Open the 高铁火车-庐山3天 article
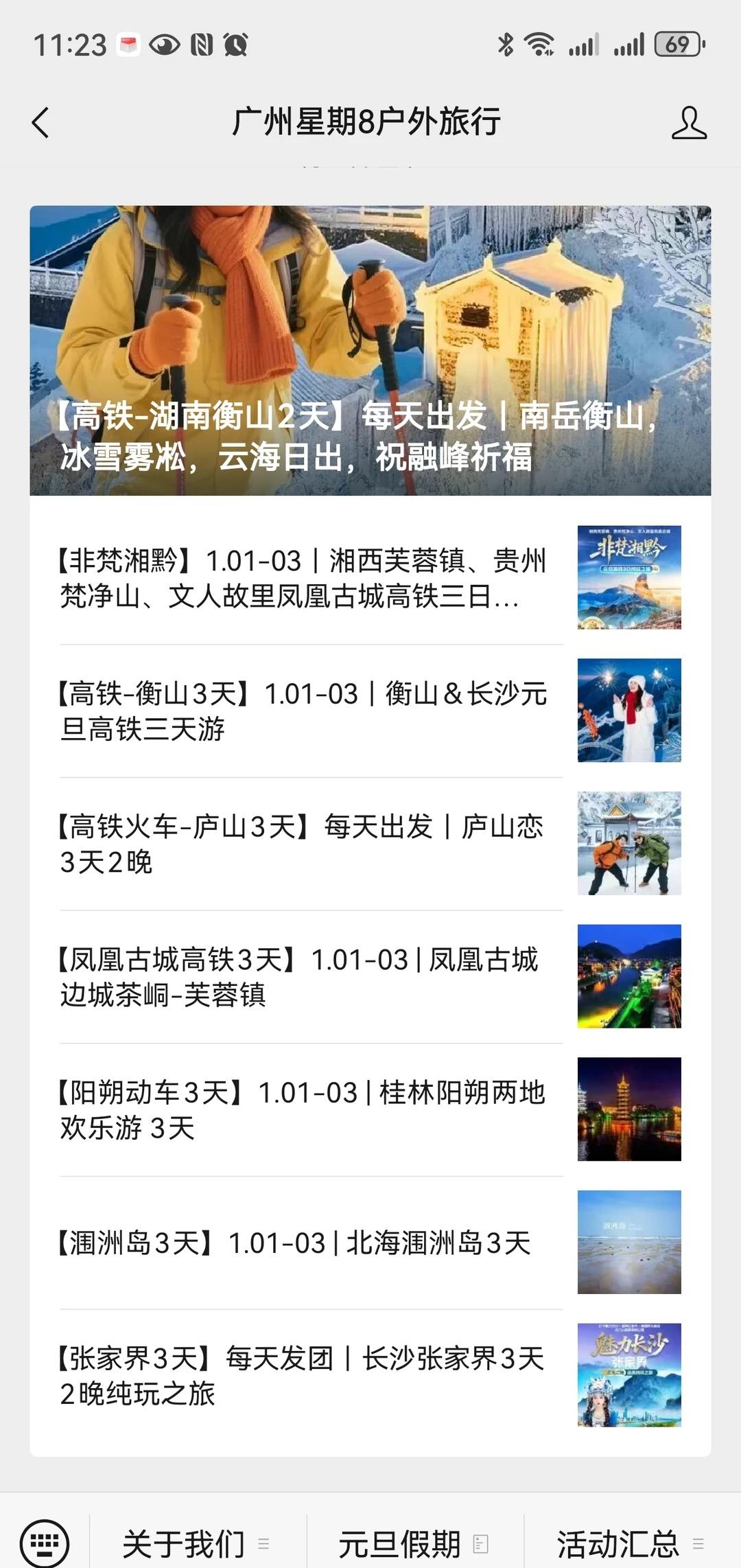Viewport: 741px width, 1568px height. tap(309, 844)
